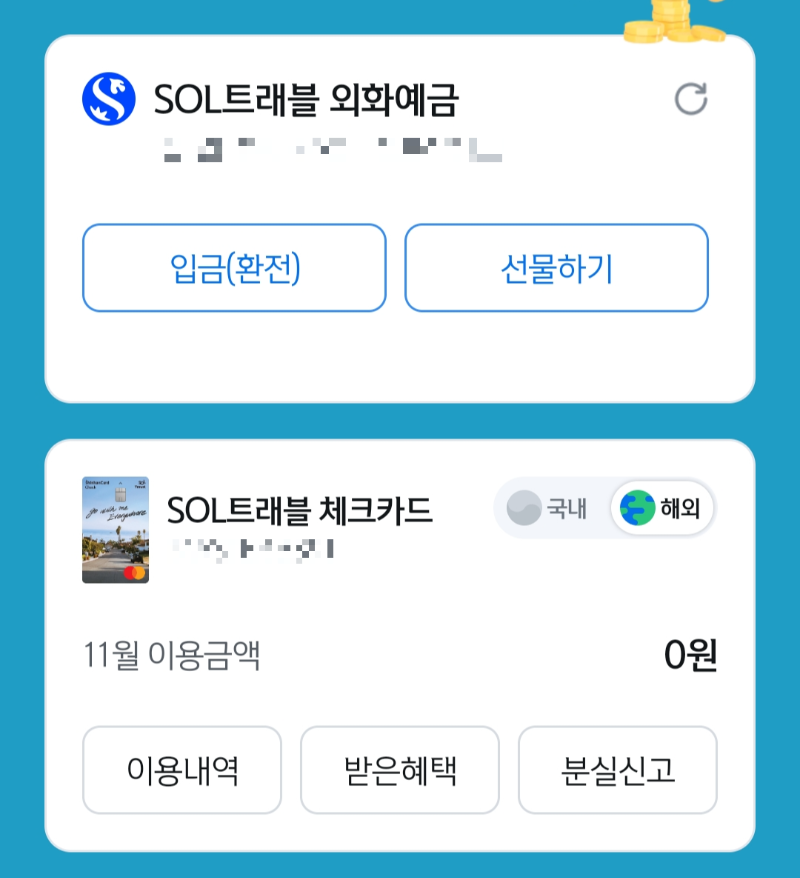Refresh the SOL트래블 외화예금 balance
Screen dimensions: 800x878
[x=692, y=96]
